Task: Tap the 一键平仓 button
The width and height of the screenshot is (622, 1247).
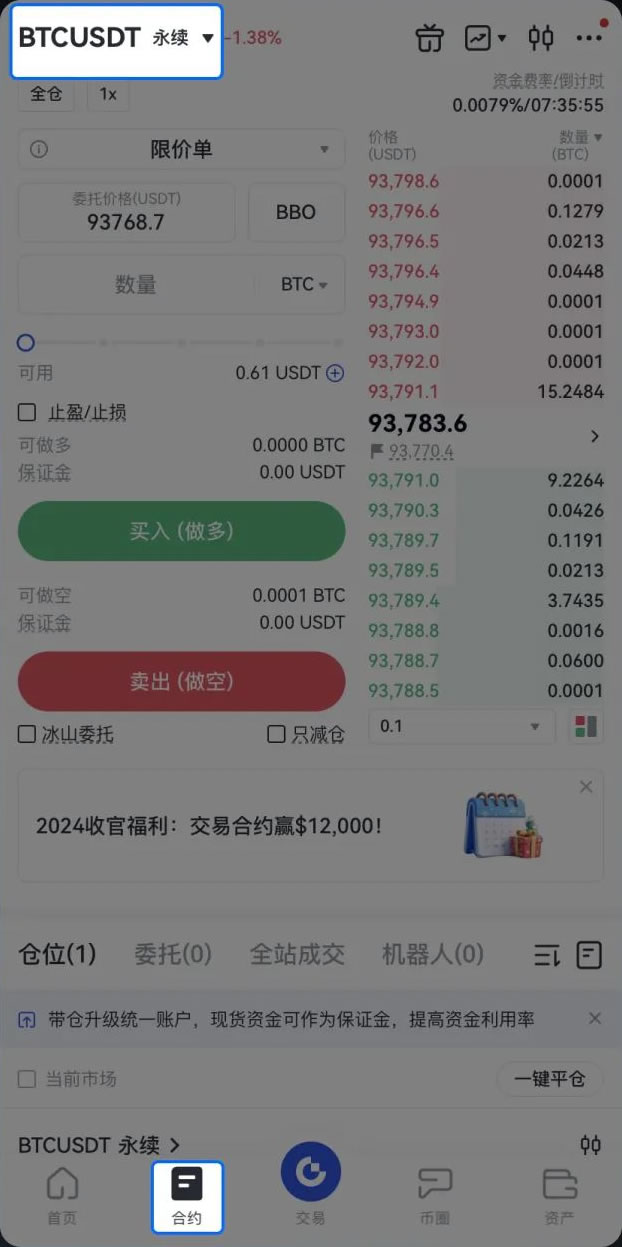Action: pos(549,1079)
